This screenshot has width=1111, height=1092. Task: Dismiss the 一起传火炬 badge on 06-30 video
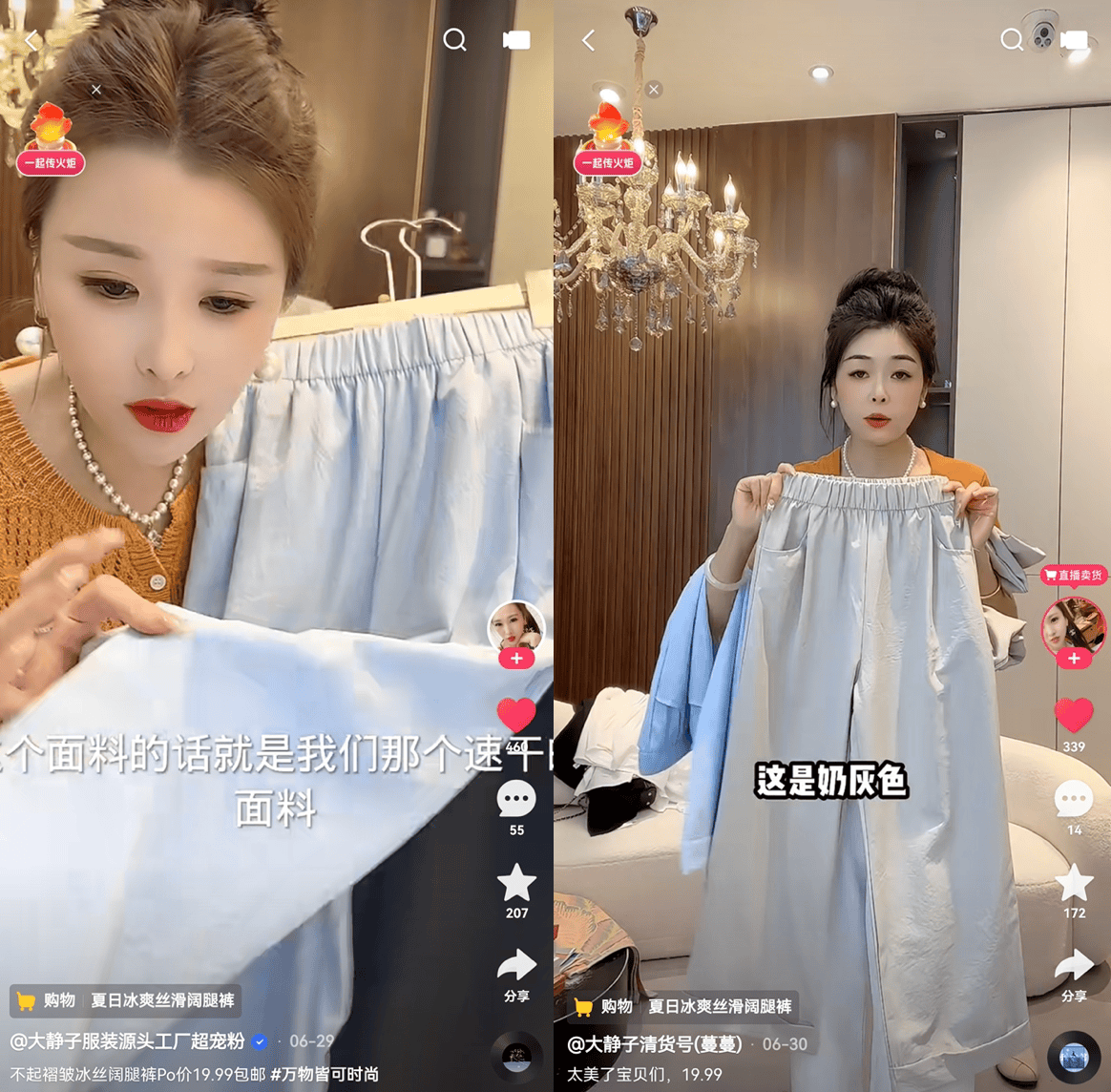point(654,90)
